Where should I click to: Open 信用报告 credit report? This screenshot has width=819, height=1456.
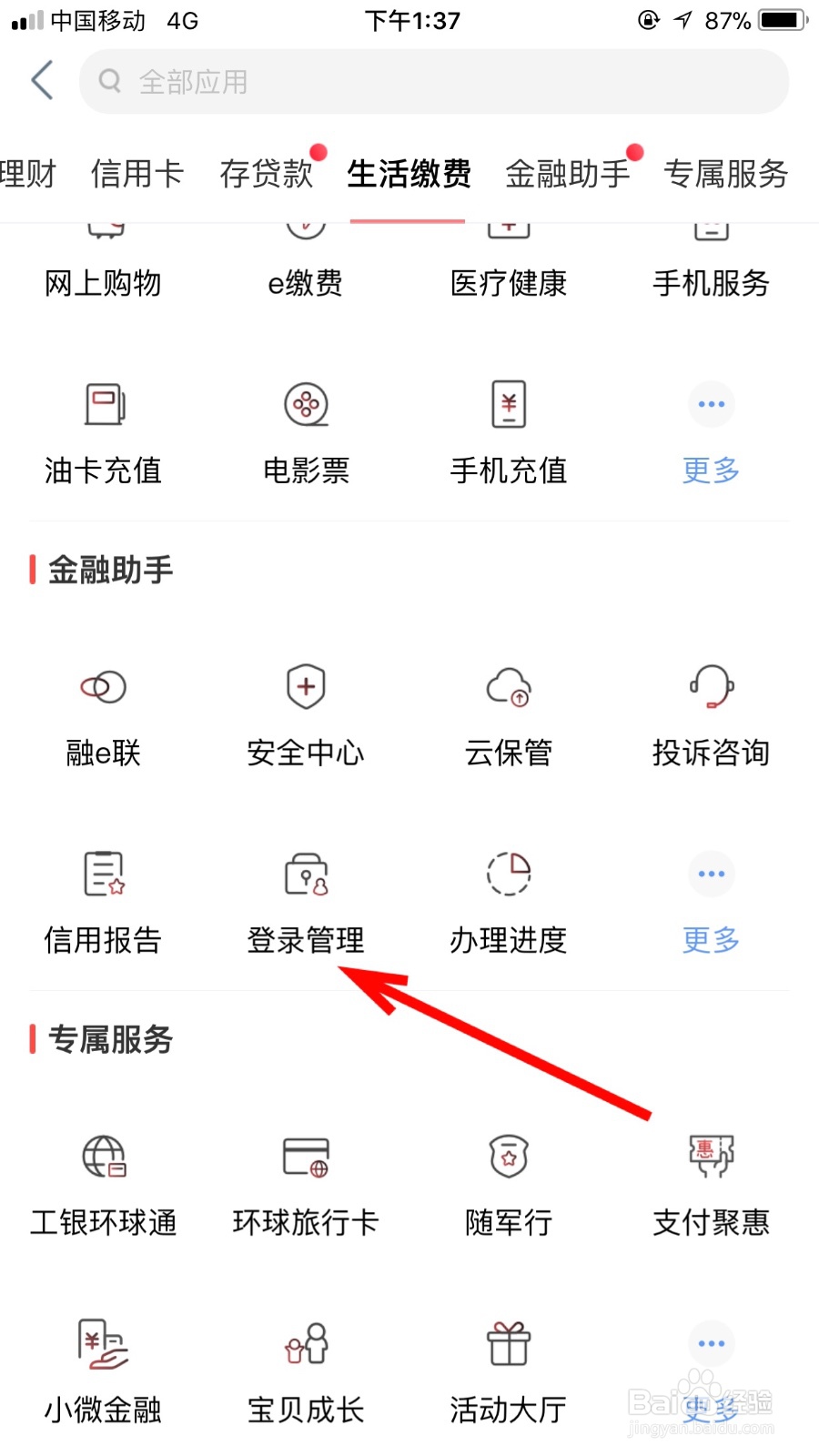[103, 901]
